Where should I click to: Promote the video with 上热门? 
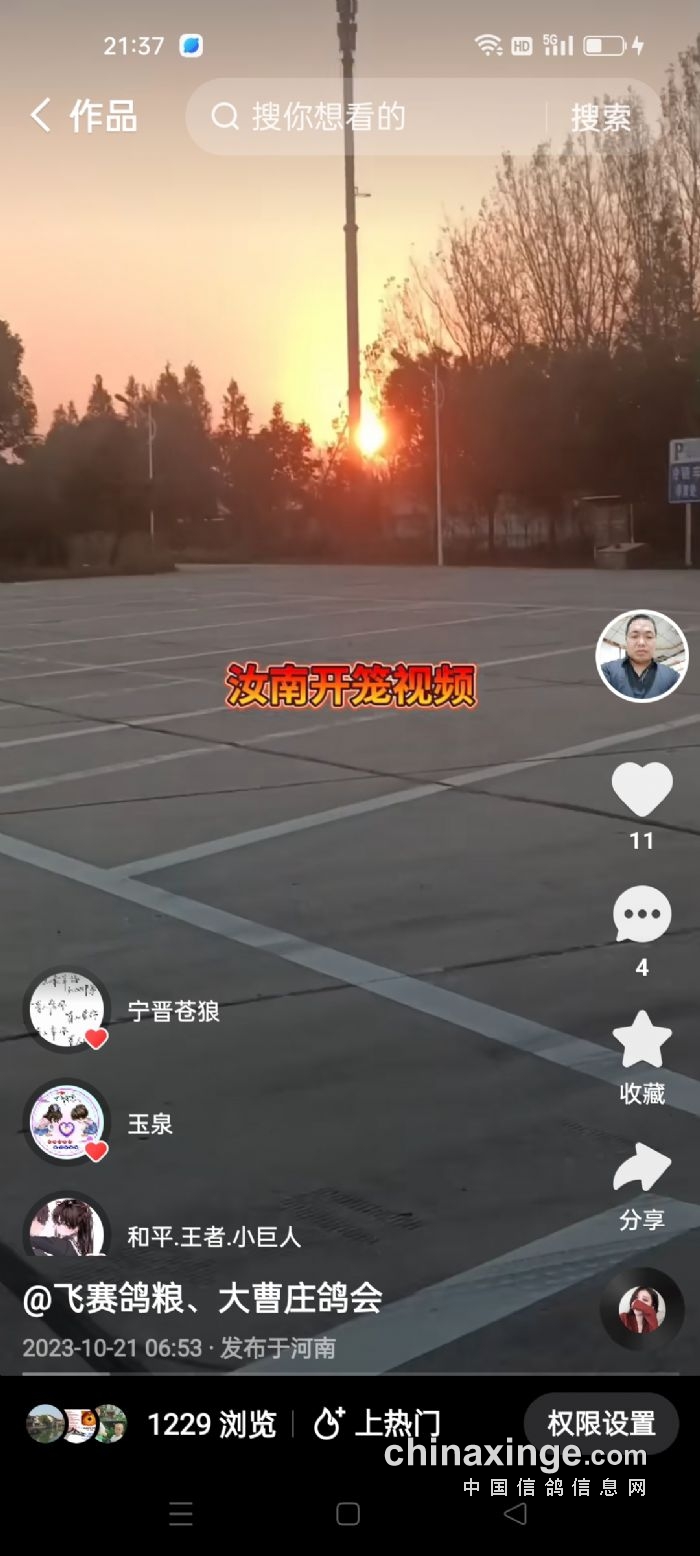click(378, 1424)
